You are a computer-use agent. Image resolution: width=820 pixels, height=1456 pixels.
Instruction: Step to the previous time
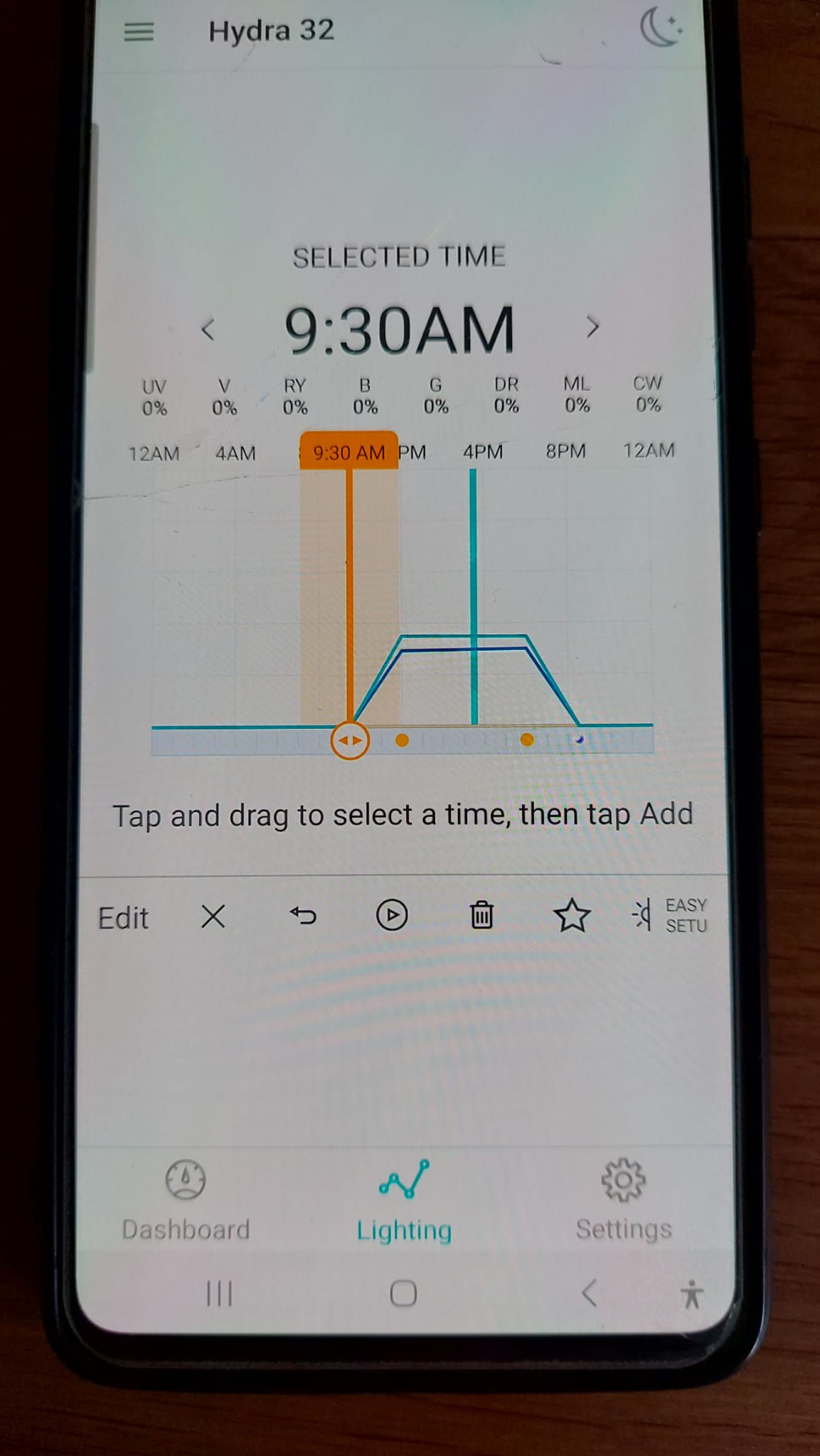(208, 329)
